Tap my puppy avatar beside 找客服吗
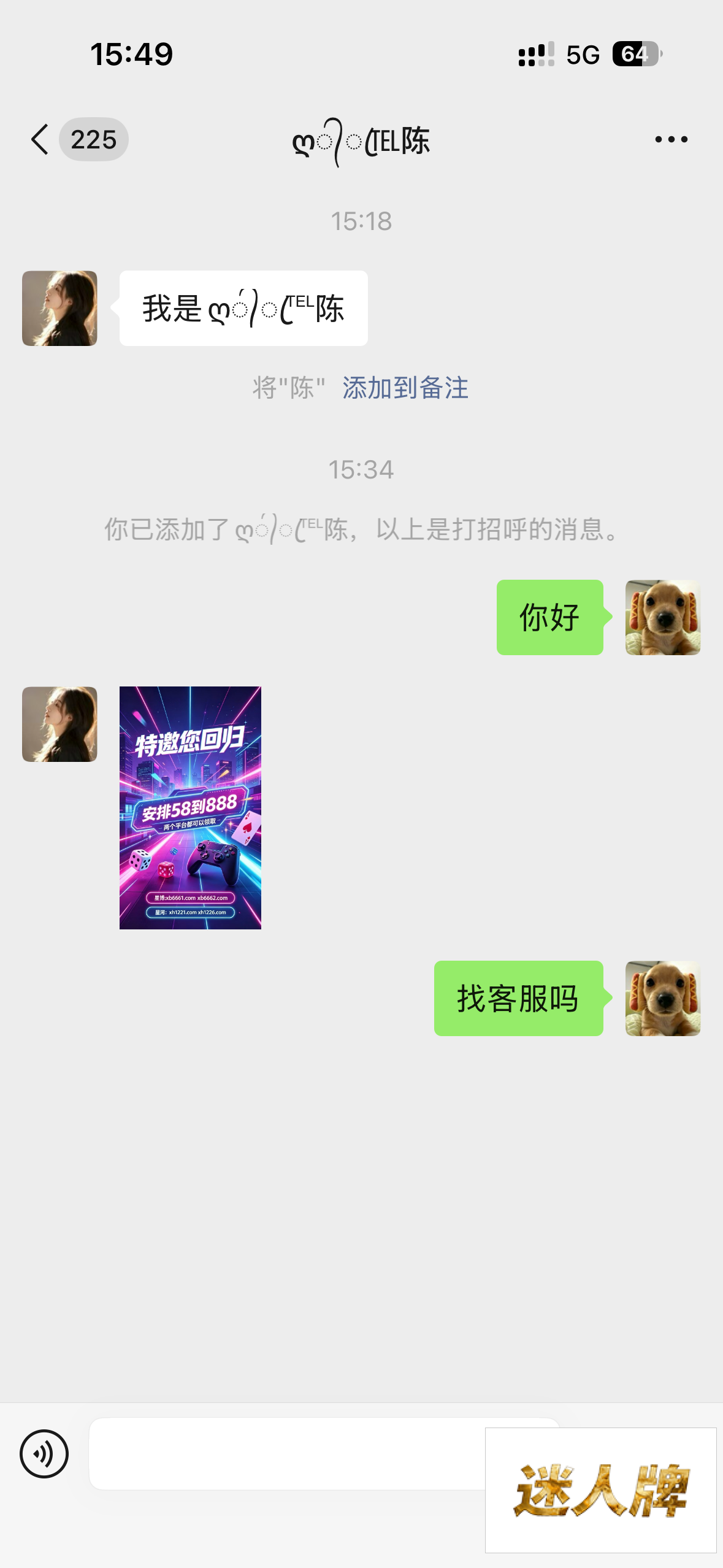Image resolution: width=723 pixels, height=1568 pixels. (x=662, y=998)
